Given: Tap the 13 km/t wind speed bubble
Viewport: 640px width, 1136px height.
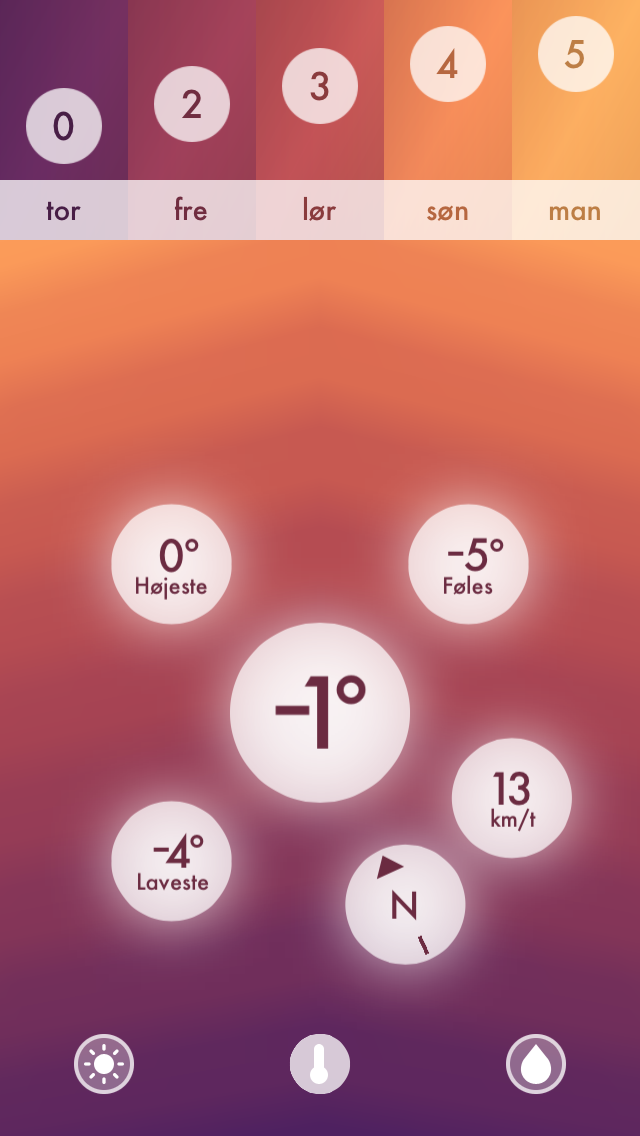Looking at the screenshot, I should [x=512, y=798].
